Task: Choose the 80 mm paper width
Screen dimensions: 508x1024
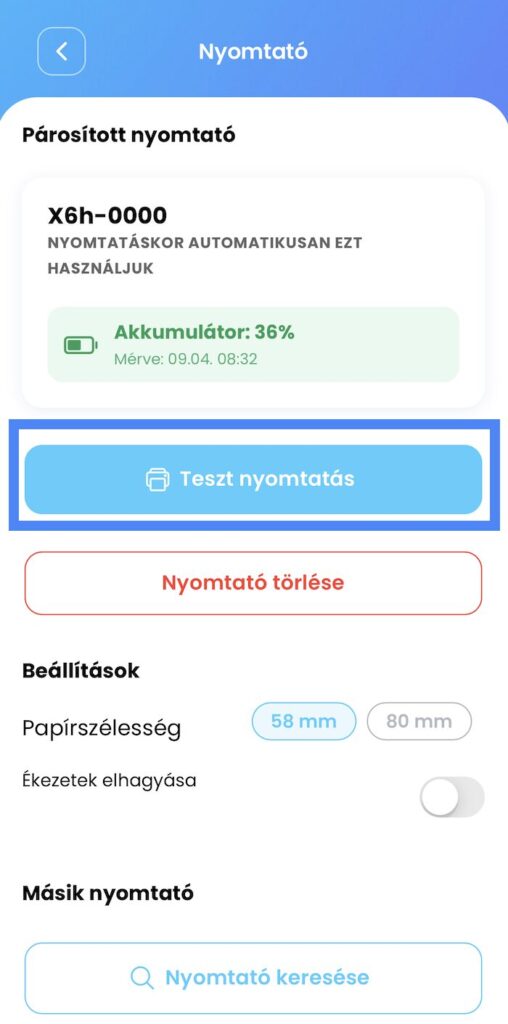Action: point(419,722)
